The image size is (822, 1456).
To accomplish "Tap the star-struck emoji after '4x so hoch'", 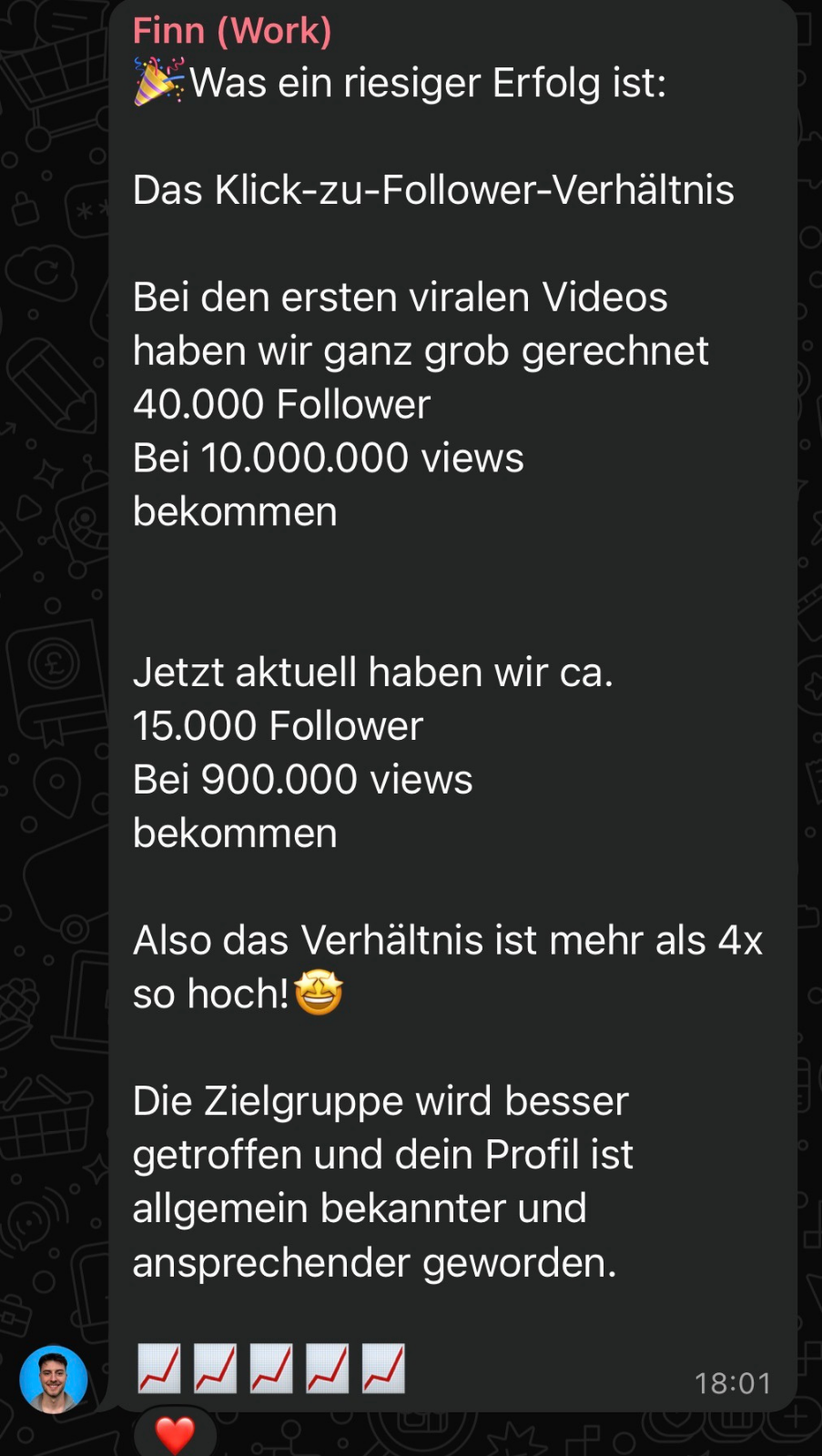I will (318, 994).
